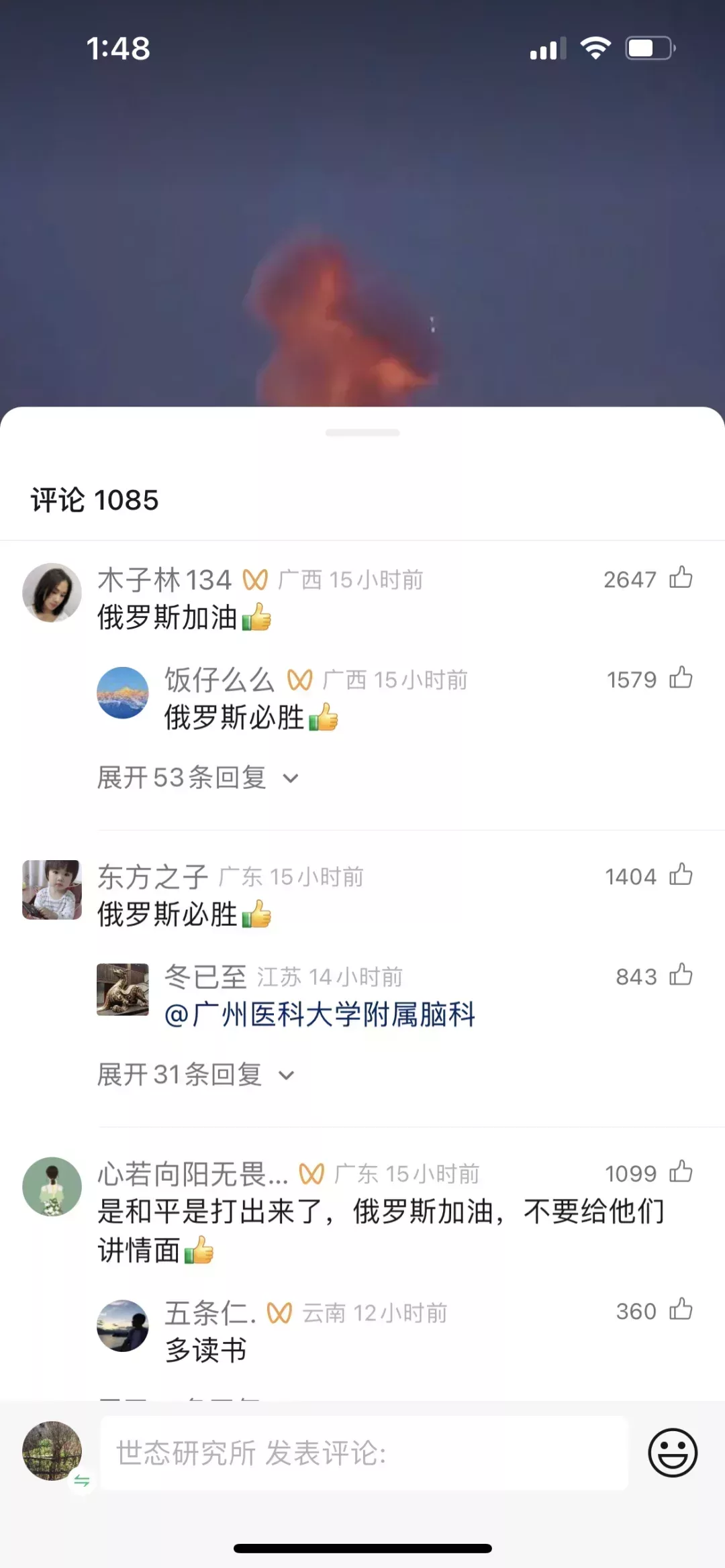Like 东方之子's comment
725x1568 pixels.
(x=680, y=875)
